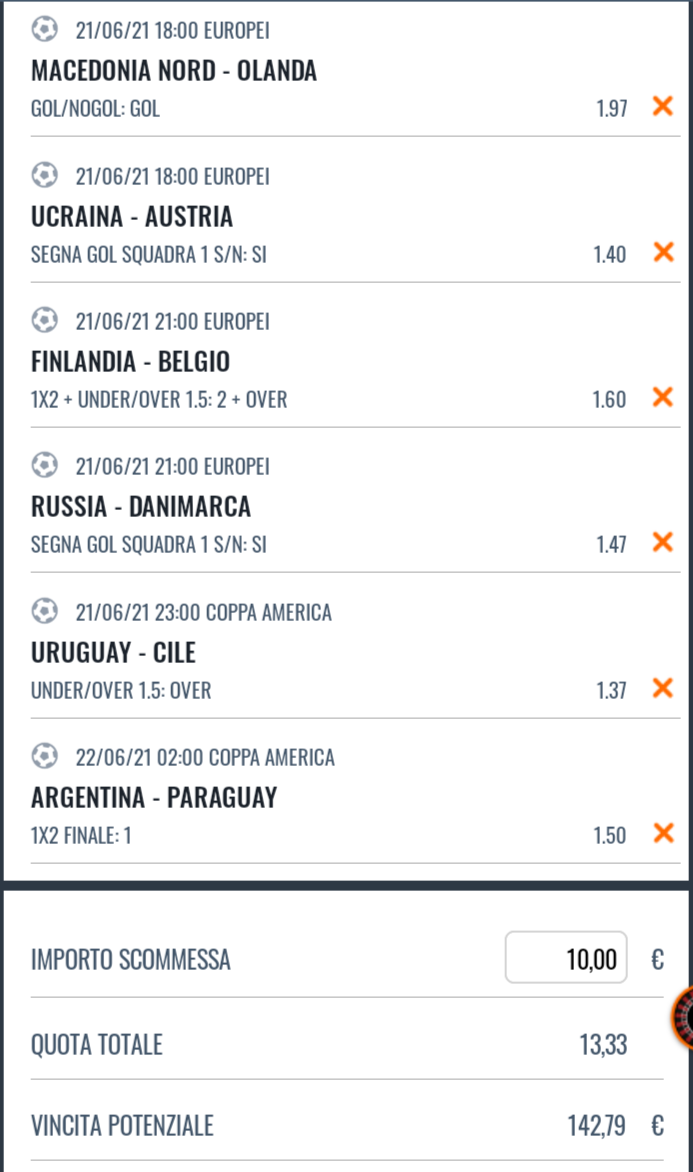Open the roulette icon at screen edge

click(683, 1017)
